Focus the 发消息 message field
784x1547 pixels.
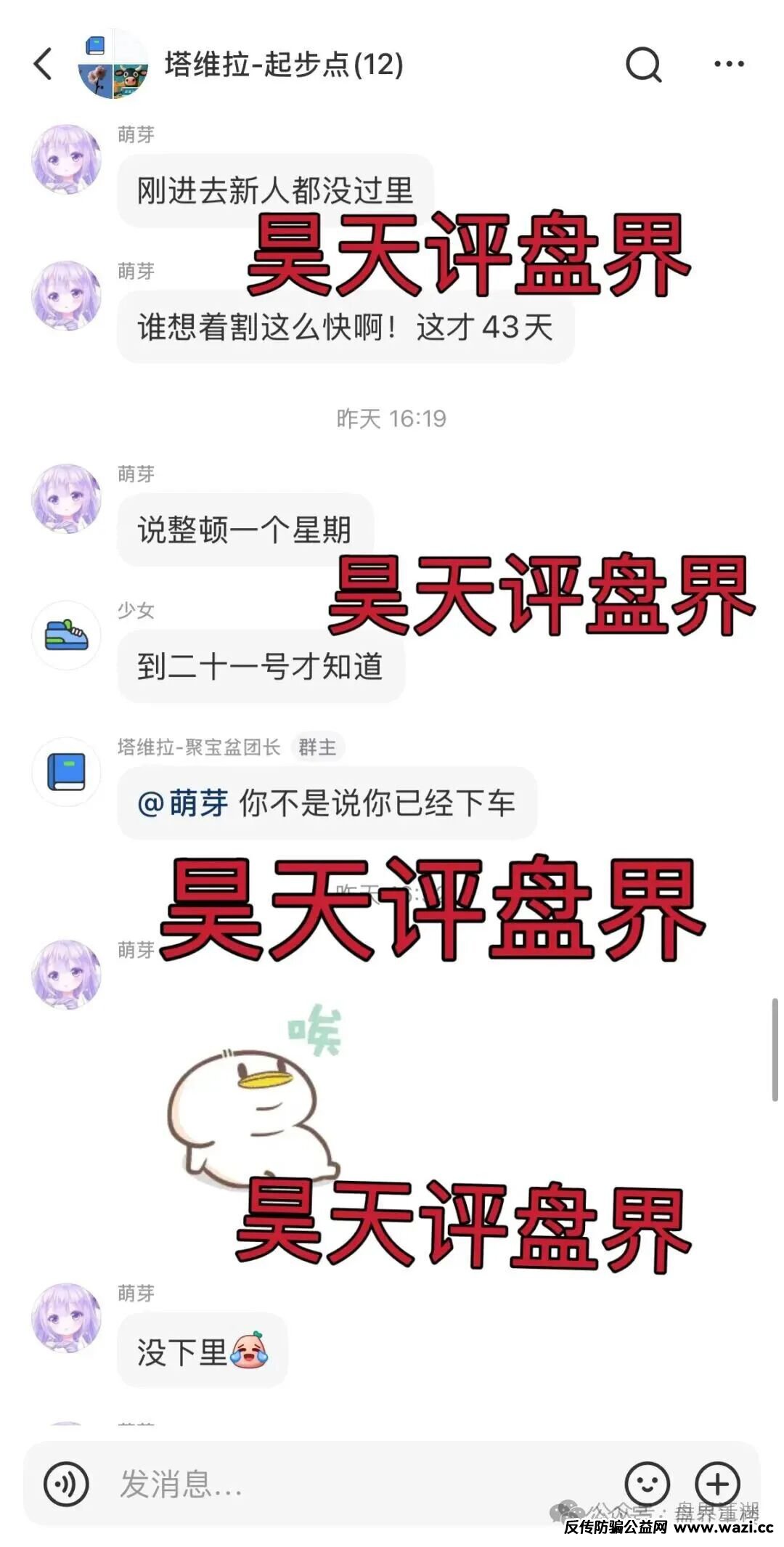pyautogui.click(x=348, y=1484)
